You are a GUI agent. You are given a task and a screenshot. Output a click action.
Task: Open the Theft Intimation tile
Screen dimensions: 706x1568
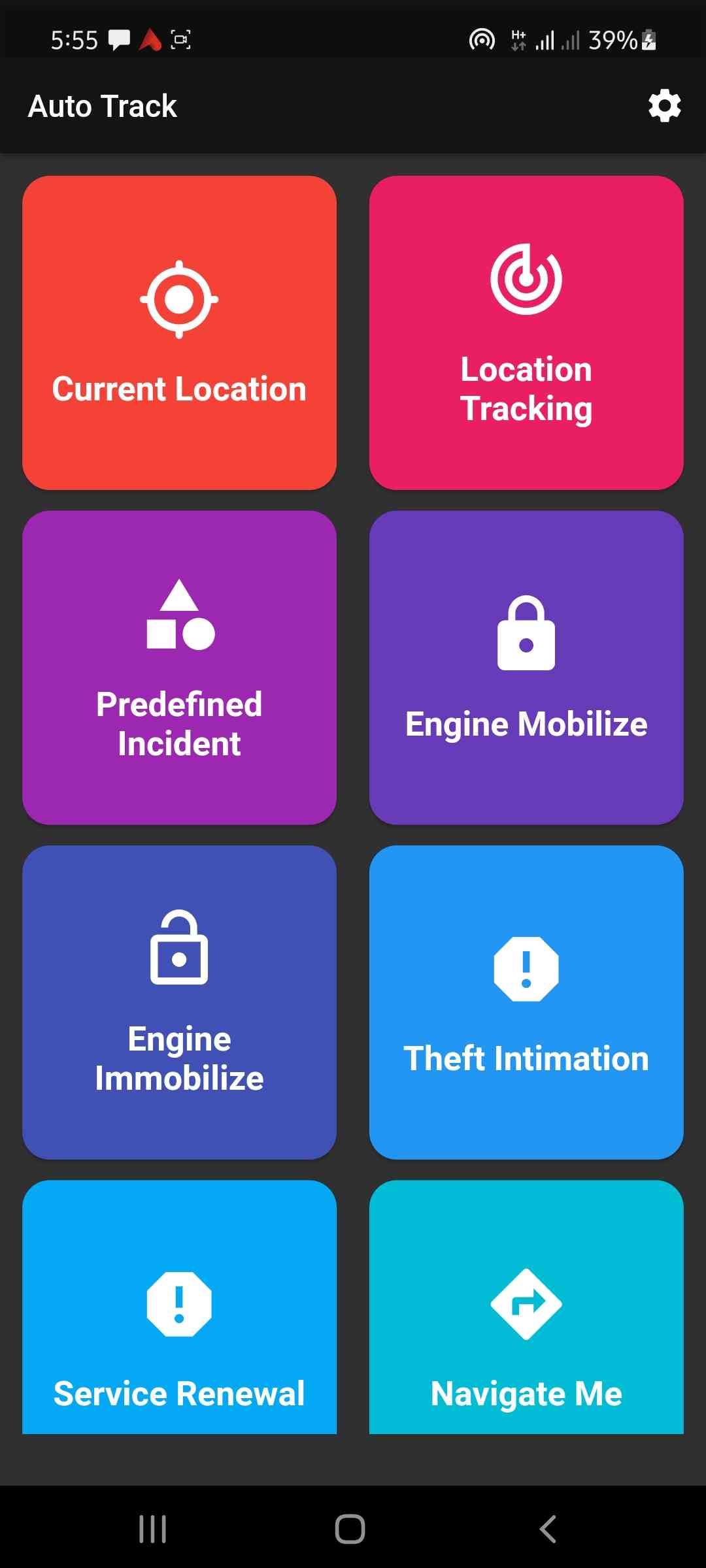[526, 1002]
